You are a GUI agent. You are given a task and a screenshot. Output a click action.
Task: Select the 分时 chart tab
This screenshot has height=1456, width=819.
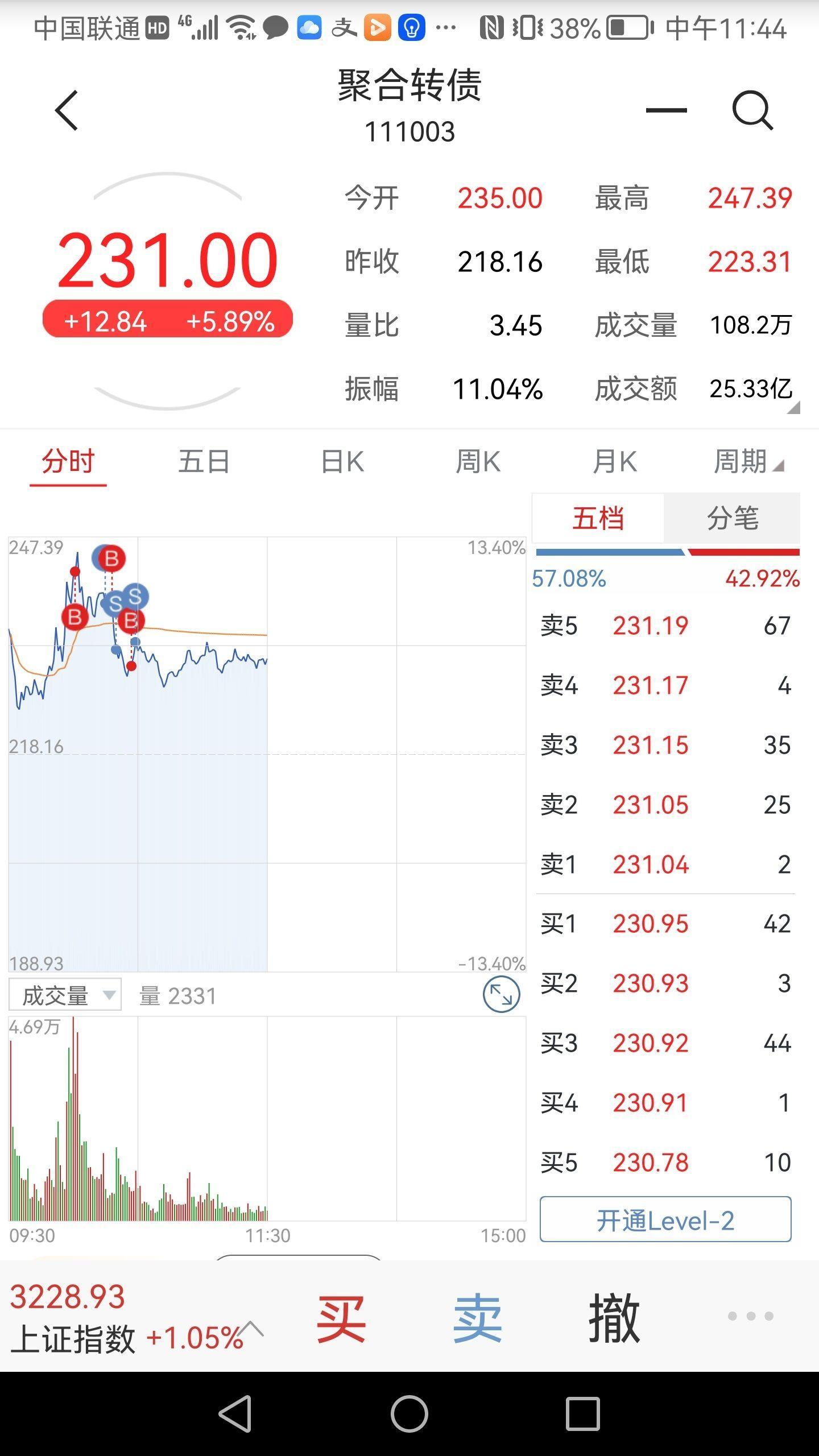[68, 461]
